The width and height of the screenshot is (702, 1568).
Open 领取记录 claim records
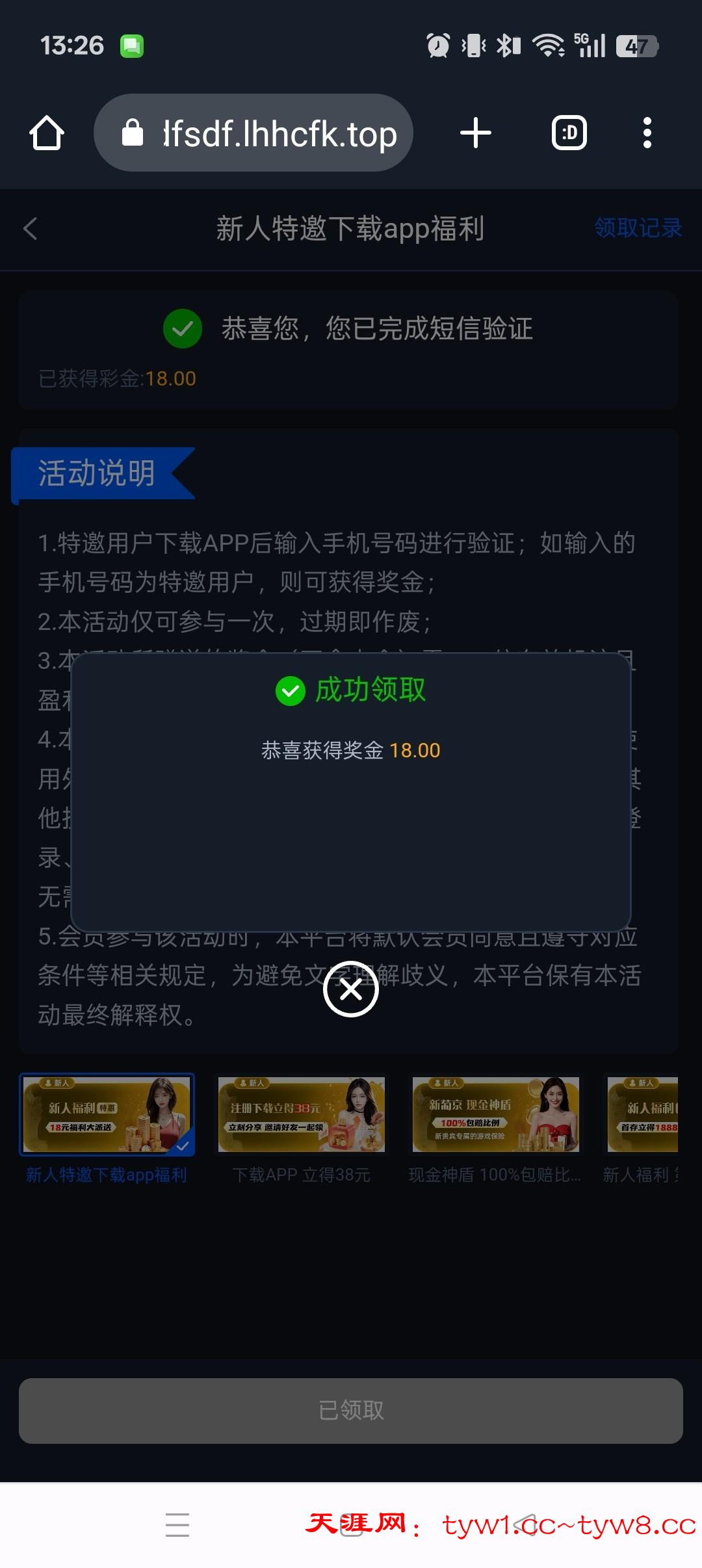tap(638, 228)
